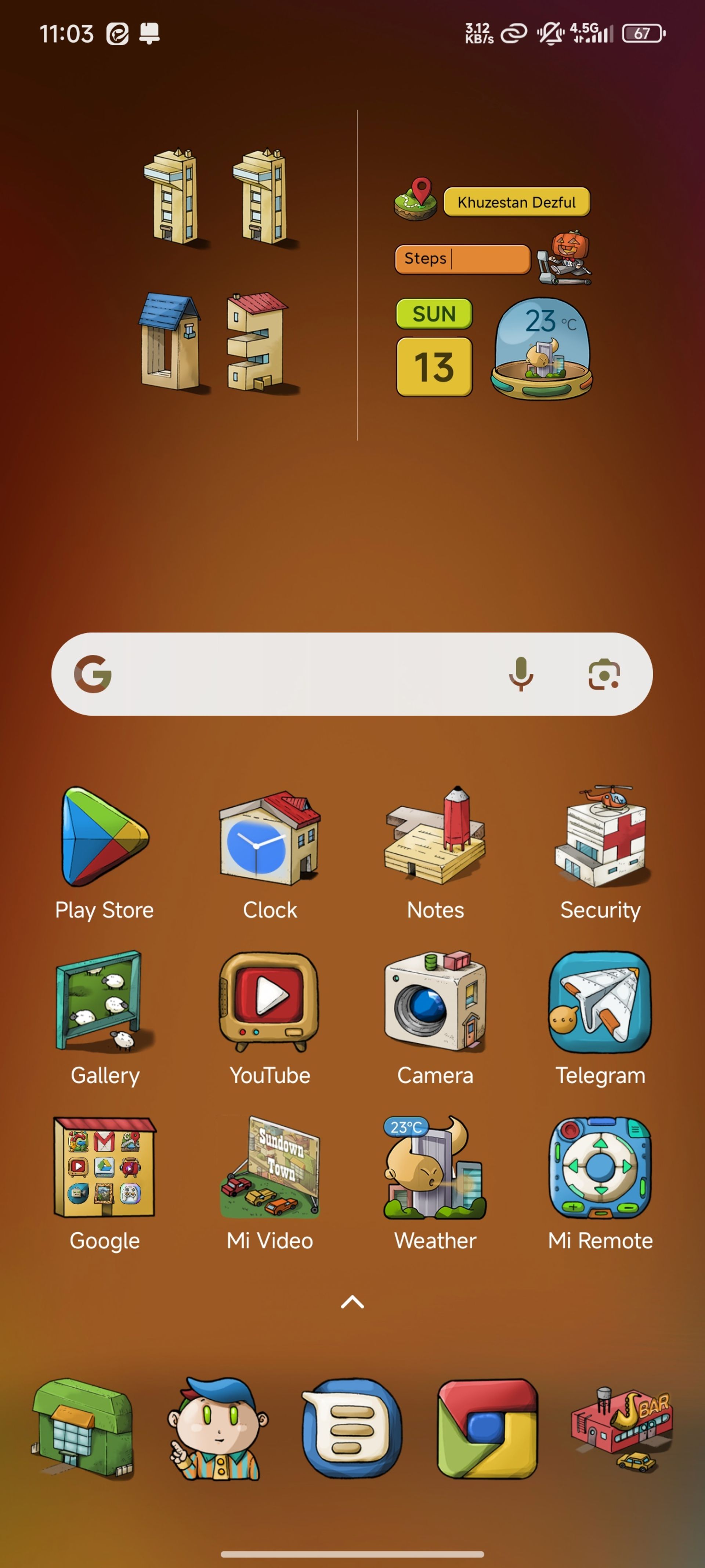705x1568 pixels.
Task: Start voice search with the microphone
Action: pyautogui.click(x=521, y=674)
